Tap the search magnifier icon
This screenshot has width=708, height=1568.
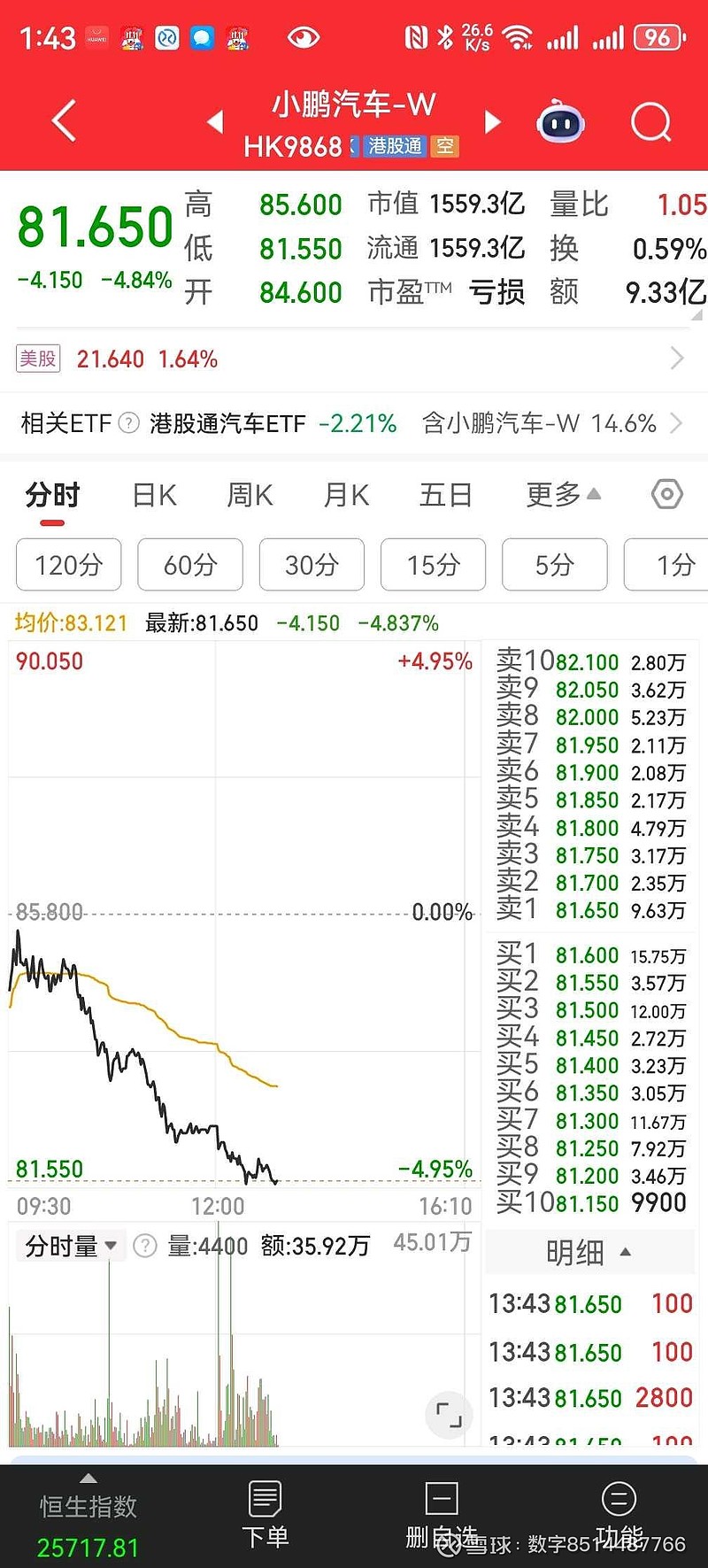(650, 121)
